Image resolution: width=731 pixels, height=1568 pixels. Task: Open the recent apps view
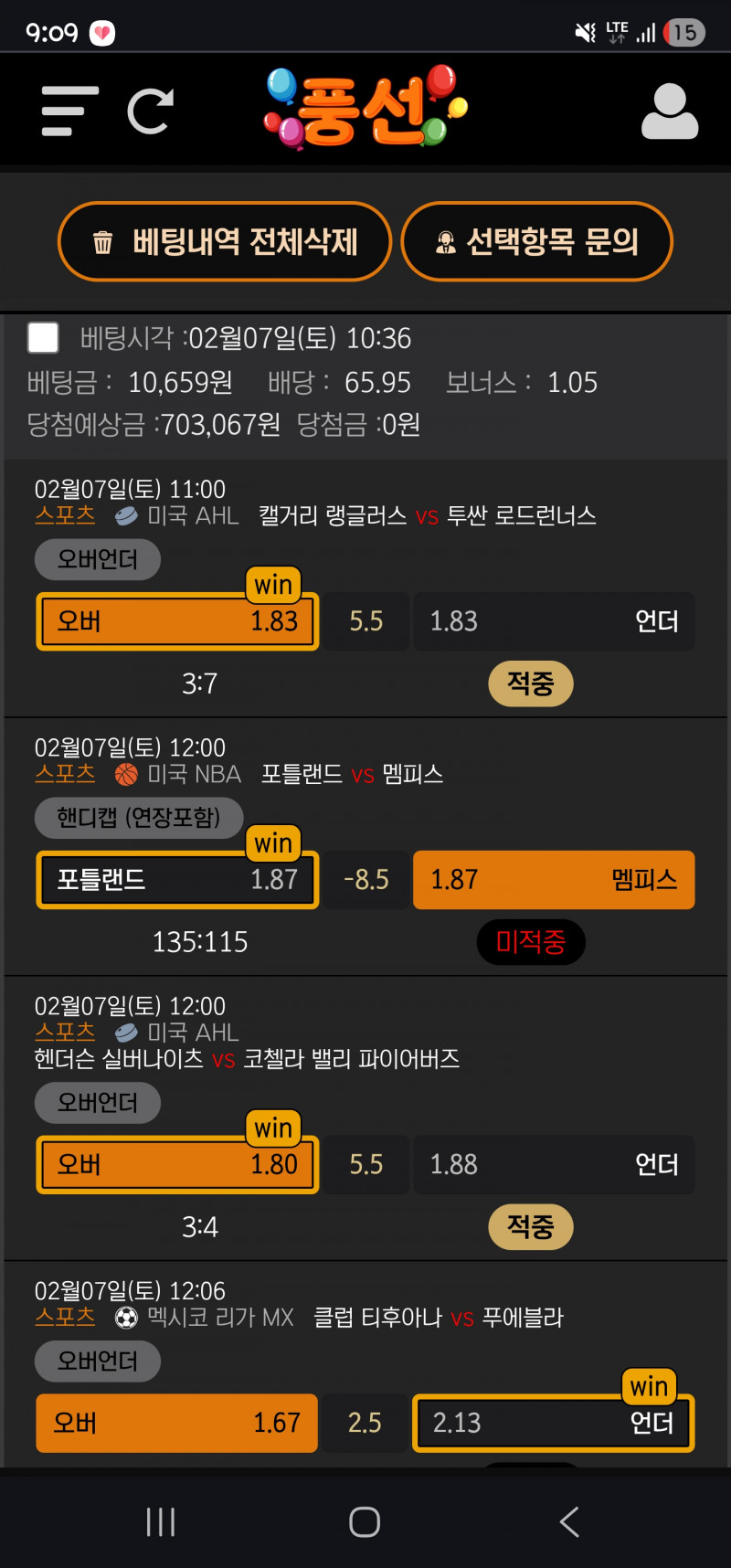pos(161,1521)
